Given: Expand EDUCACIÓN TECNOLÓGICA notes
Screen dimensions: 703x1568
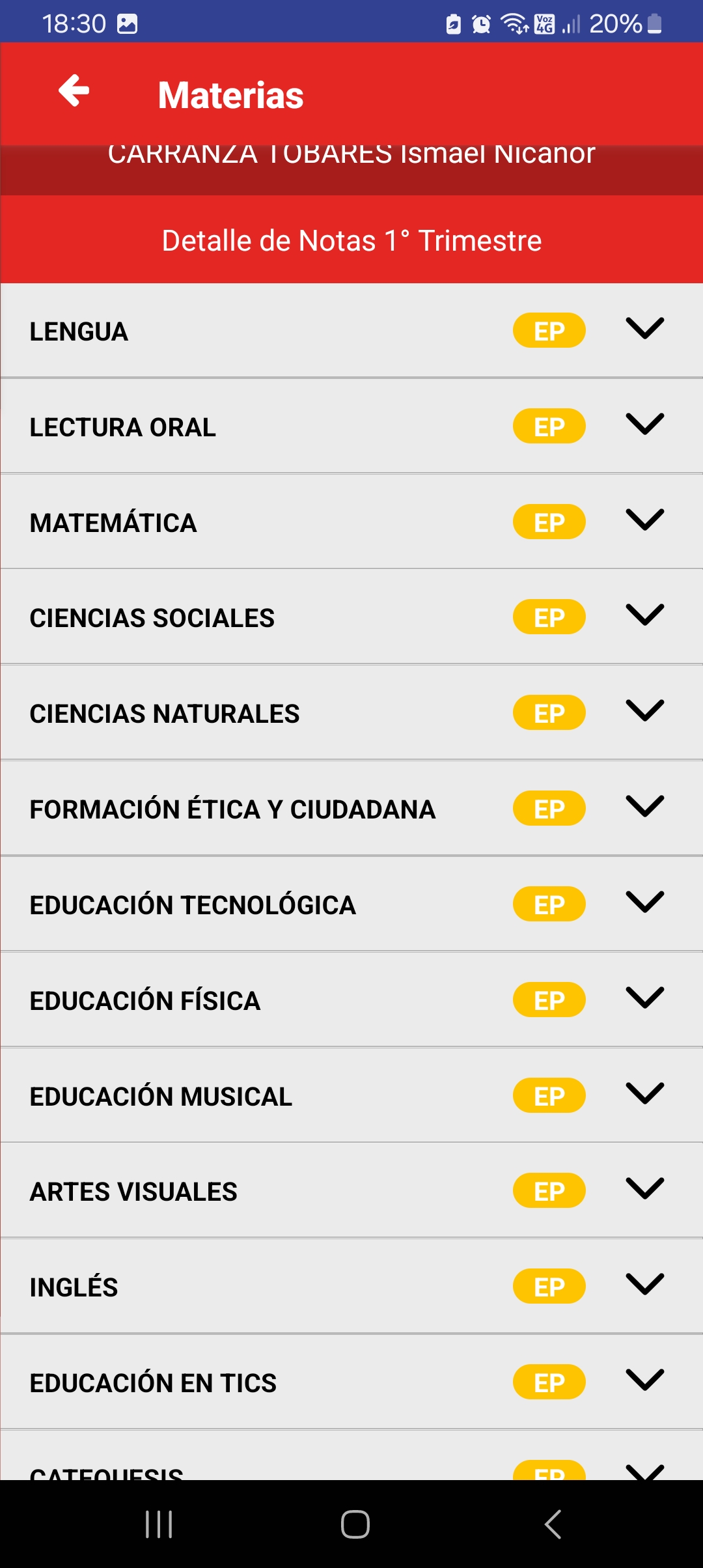Looking at the screenshot, I should (x=644, y=903).
